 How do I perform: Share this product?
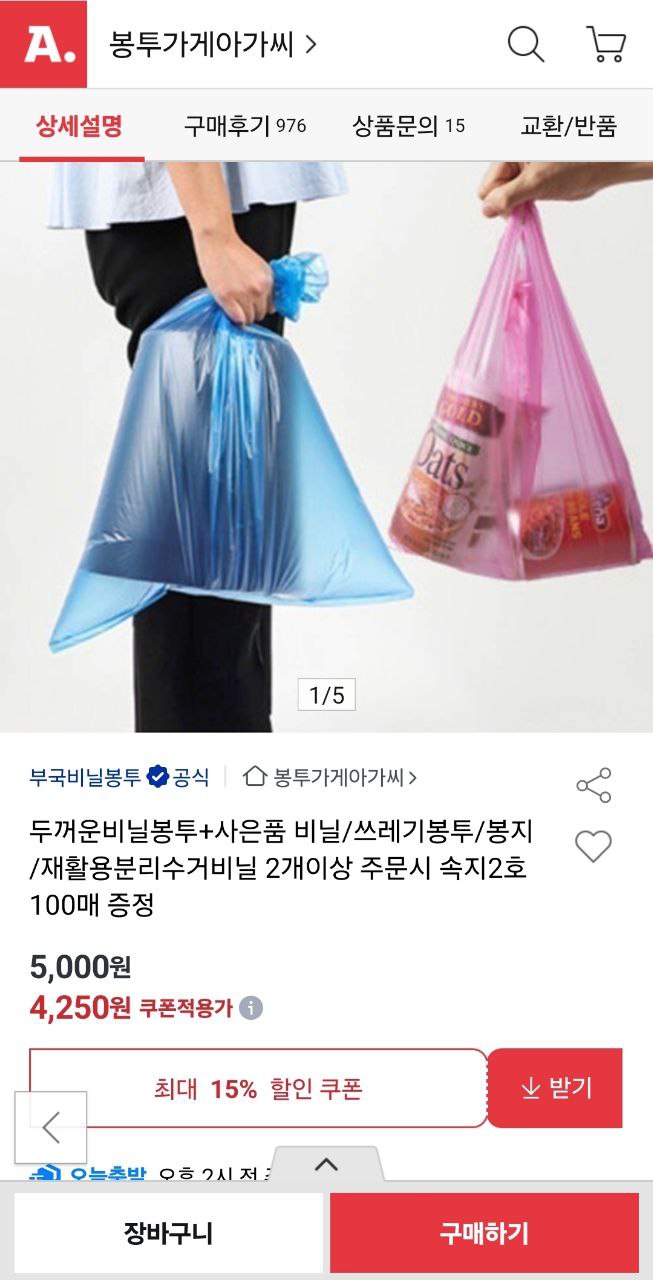point(593,786)
